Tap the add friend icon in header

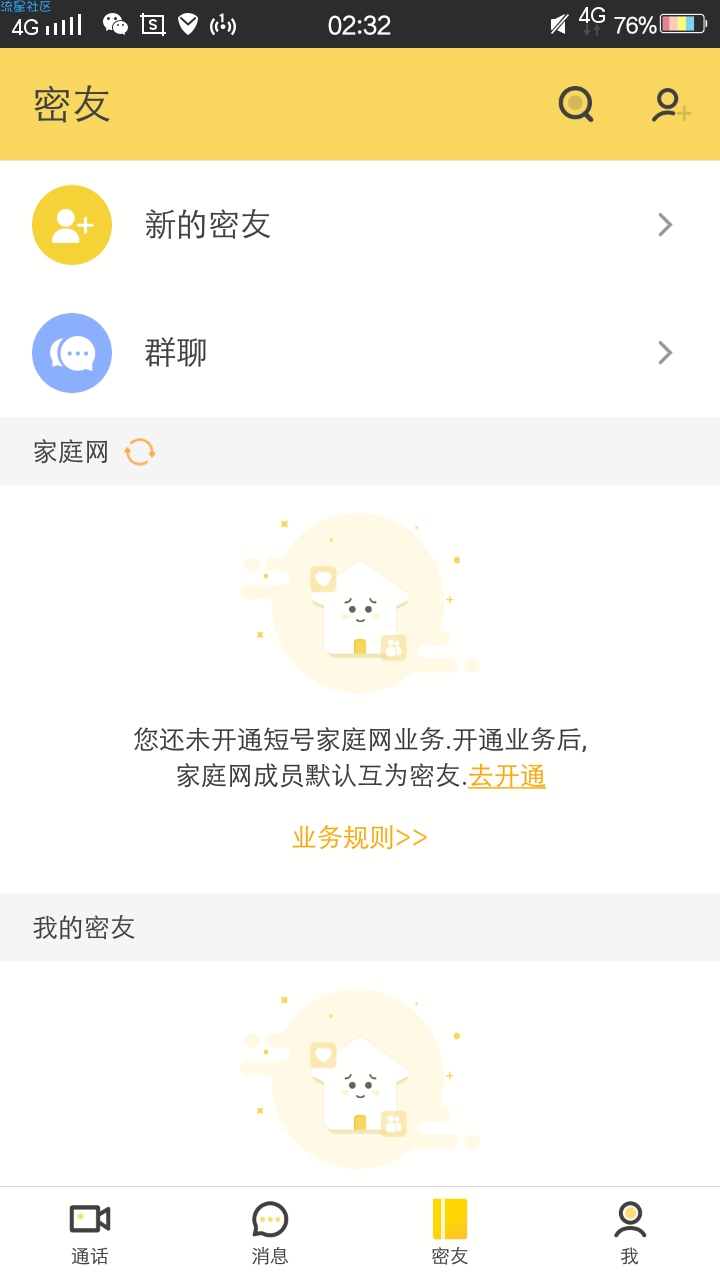point(670,104)
